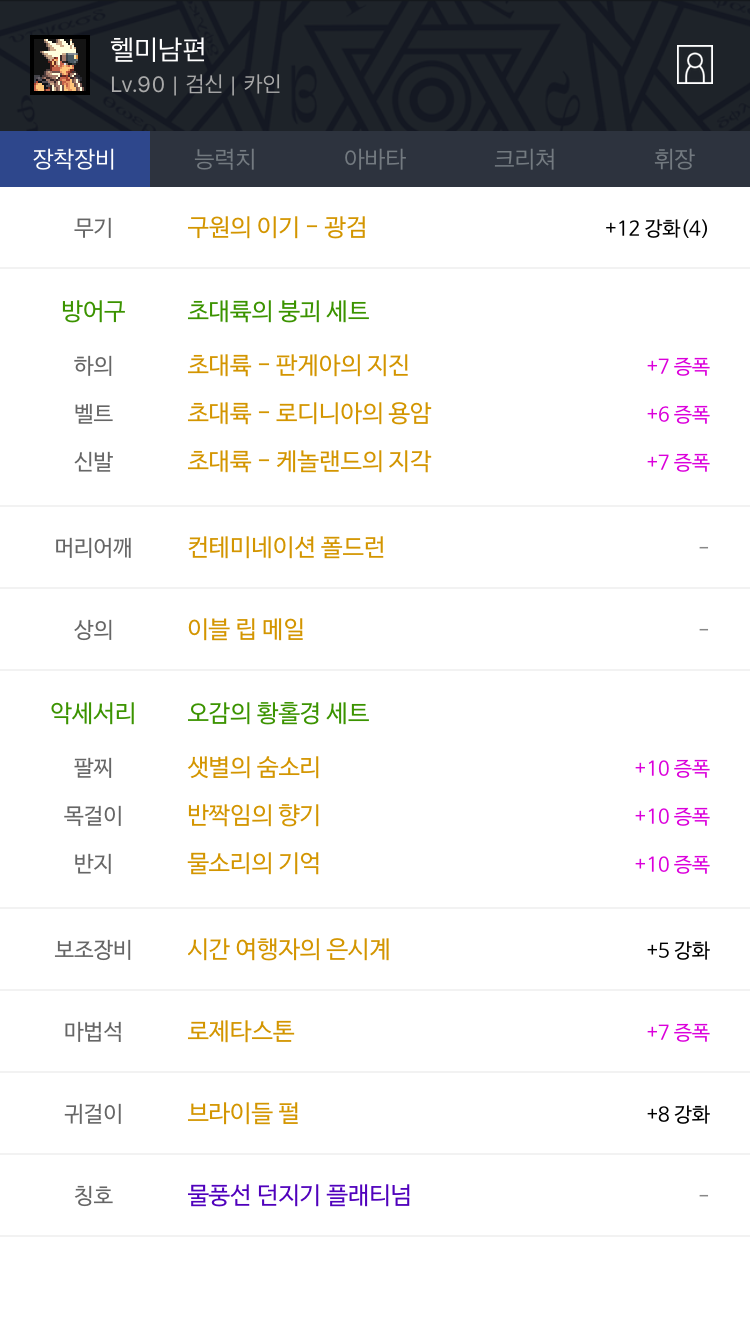Open the 크리쳐 tab
The image size is (750, 1334).
point(525,159)
